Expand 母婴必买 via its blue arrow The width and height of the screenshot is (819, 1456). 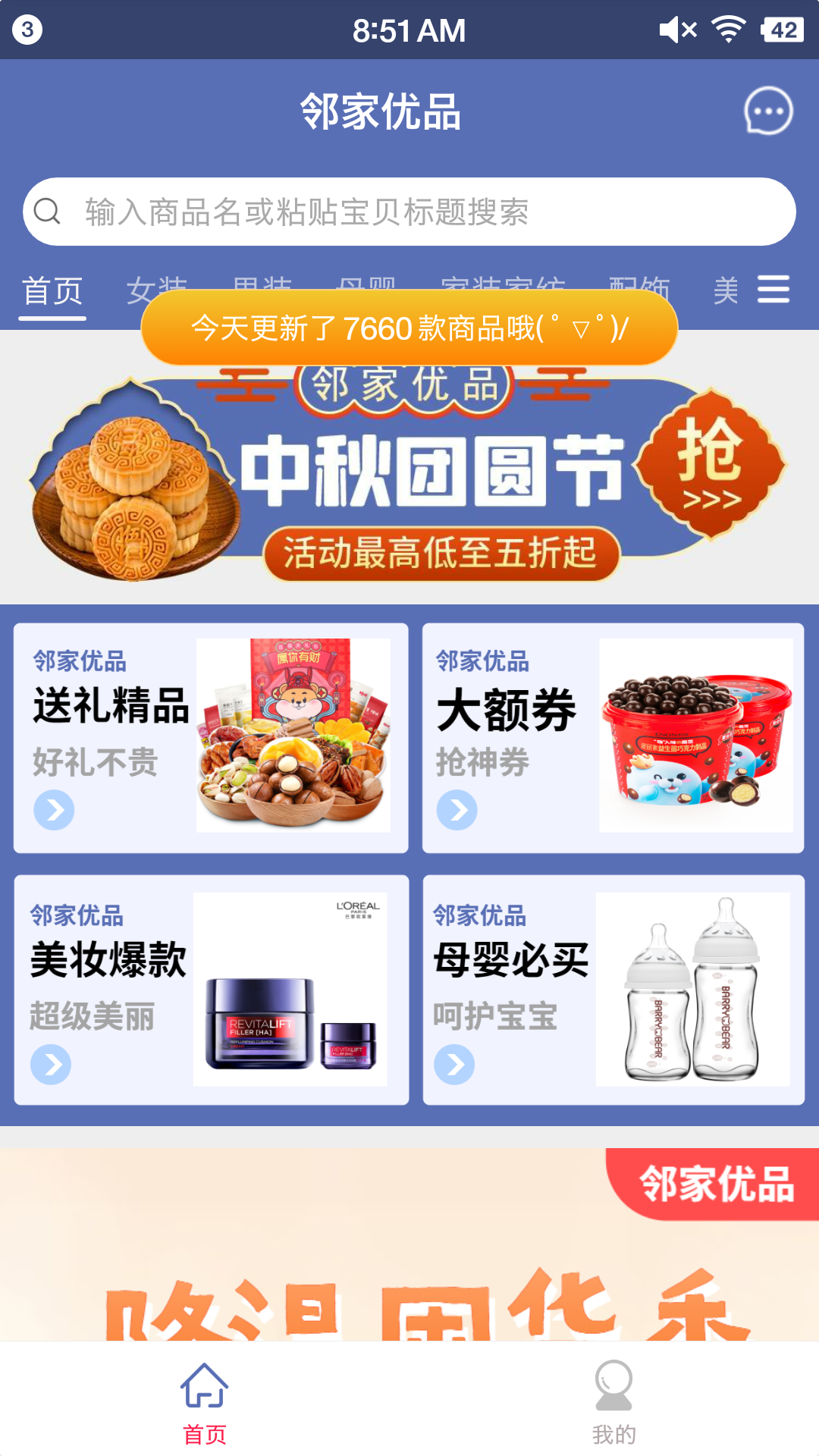click(x=455, y=1066)
